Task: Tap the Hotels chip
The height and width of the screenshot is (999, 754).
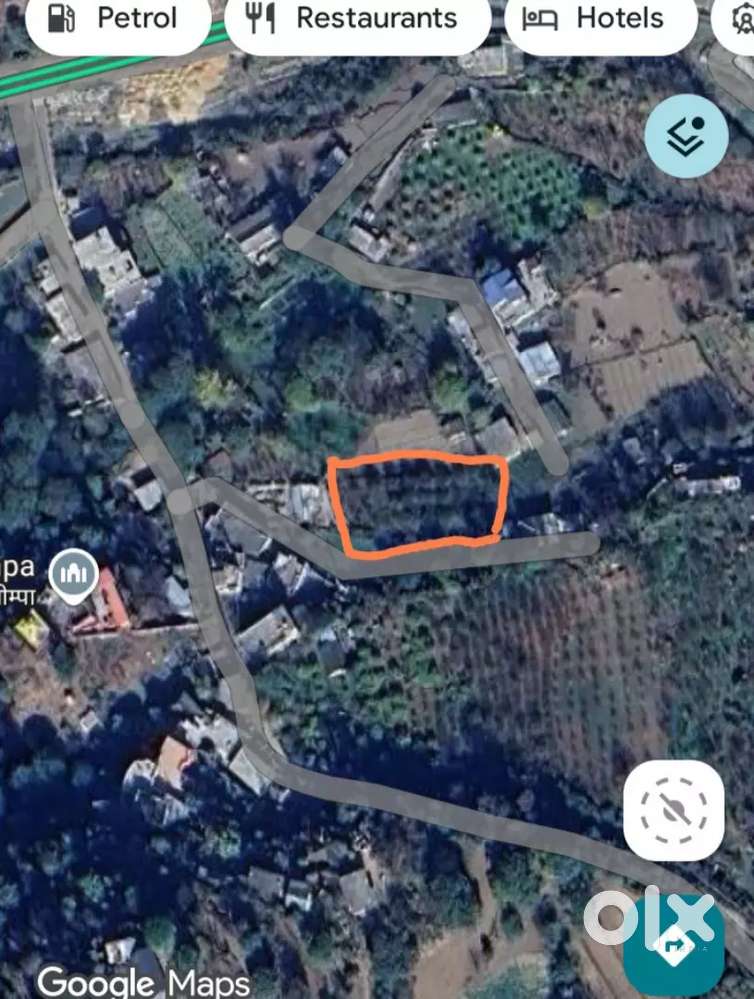Action: point(600,20)
